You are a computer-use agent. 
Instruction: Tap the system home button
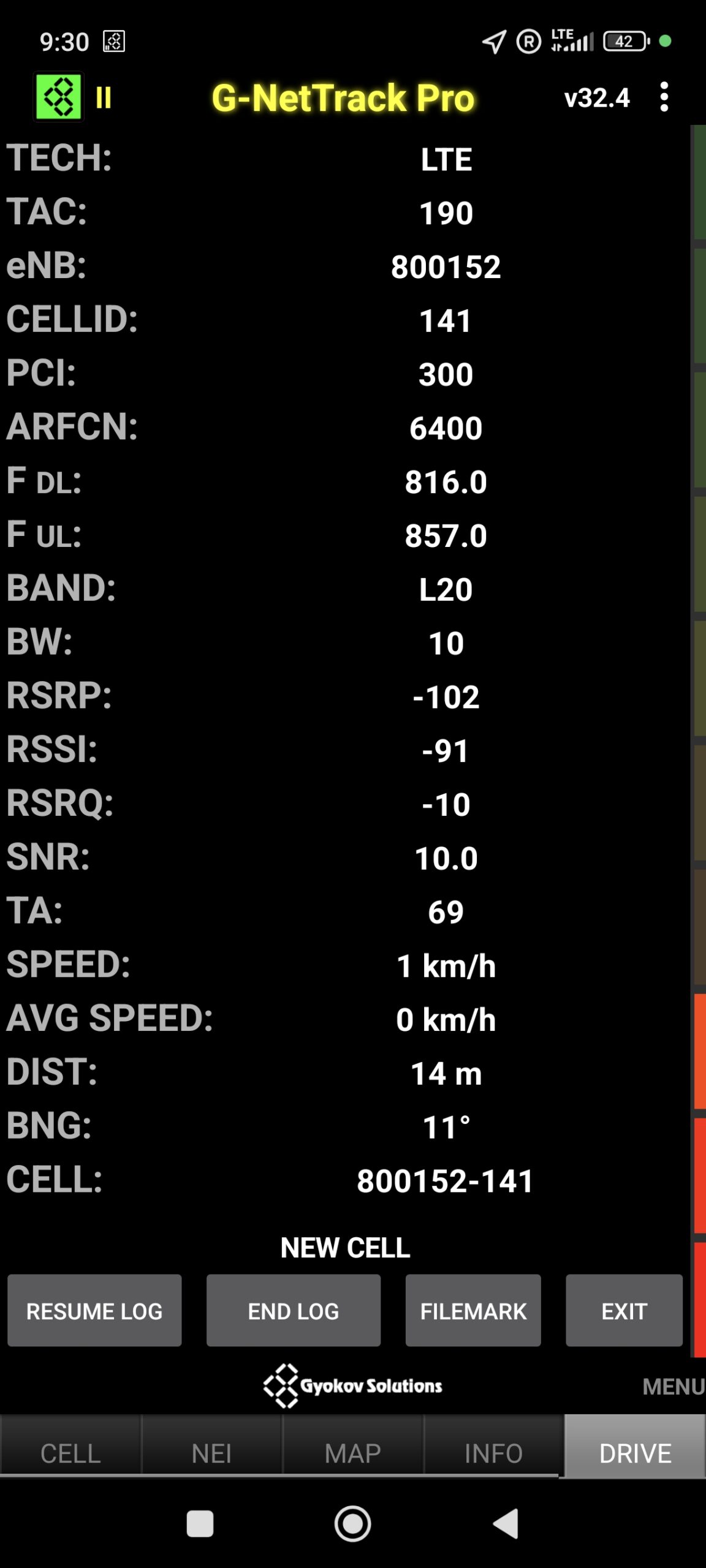point(353,1523)
